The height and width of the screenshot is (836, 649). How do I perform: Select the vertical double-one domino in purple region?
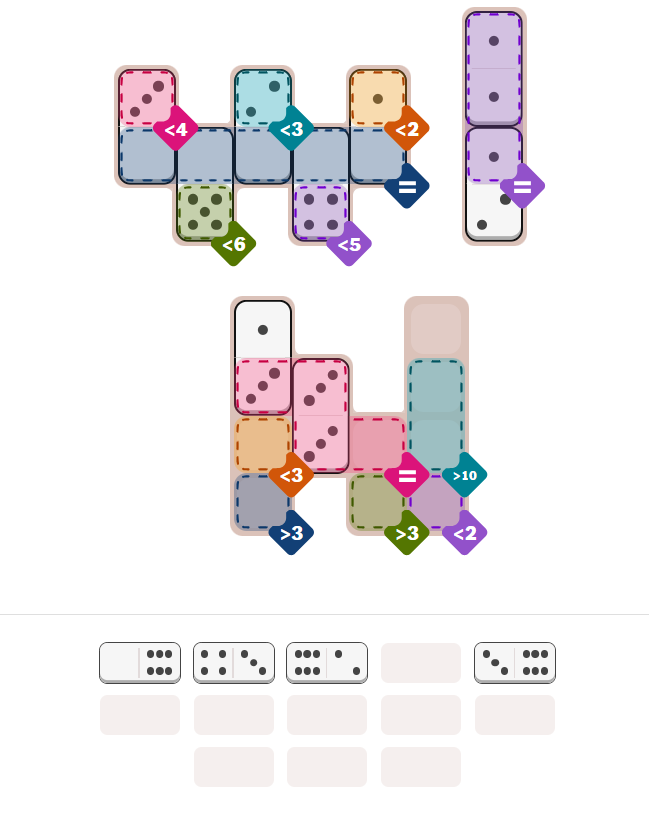[x=494, y=69]
